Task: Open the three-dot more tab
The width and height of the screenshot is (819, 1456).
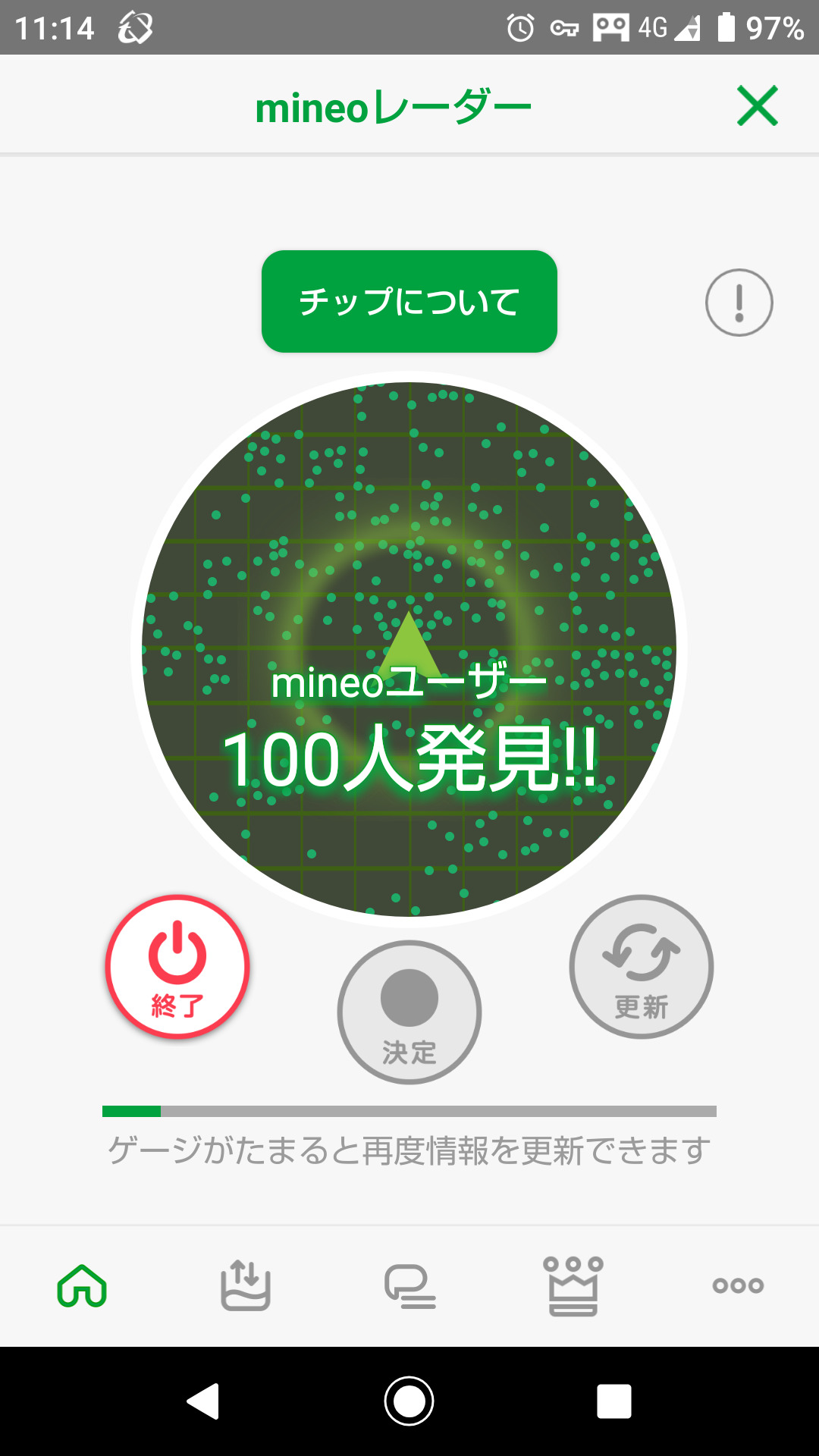Action: (x=738, y=1285)
